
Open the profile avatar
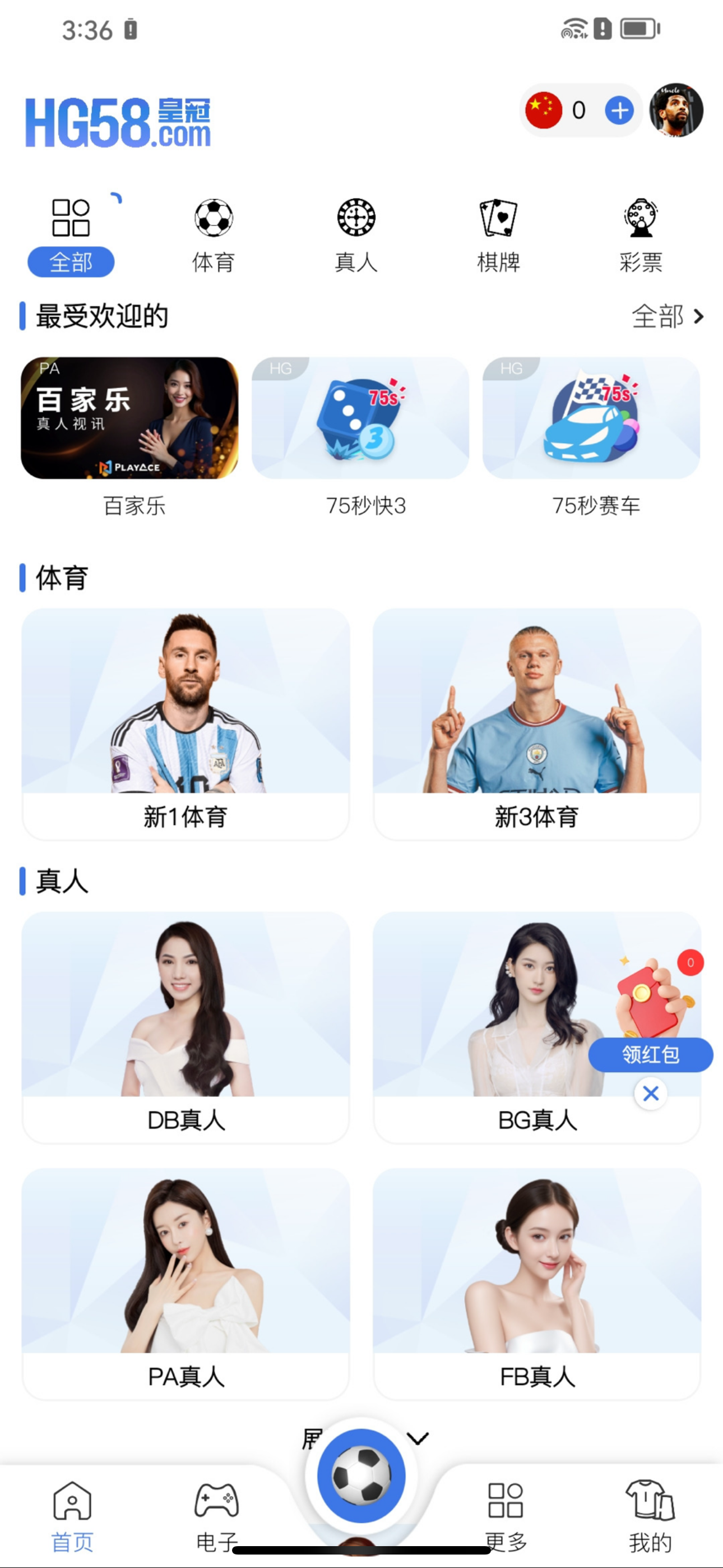pos(675,110)
